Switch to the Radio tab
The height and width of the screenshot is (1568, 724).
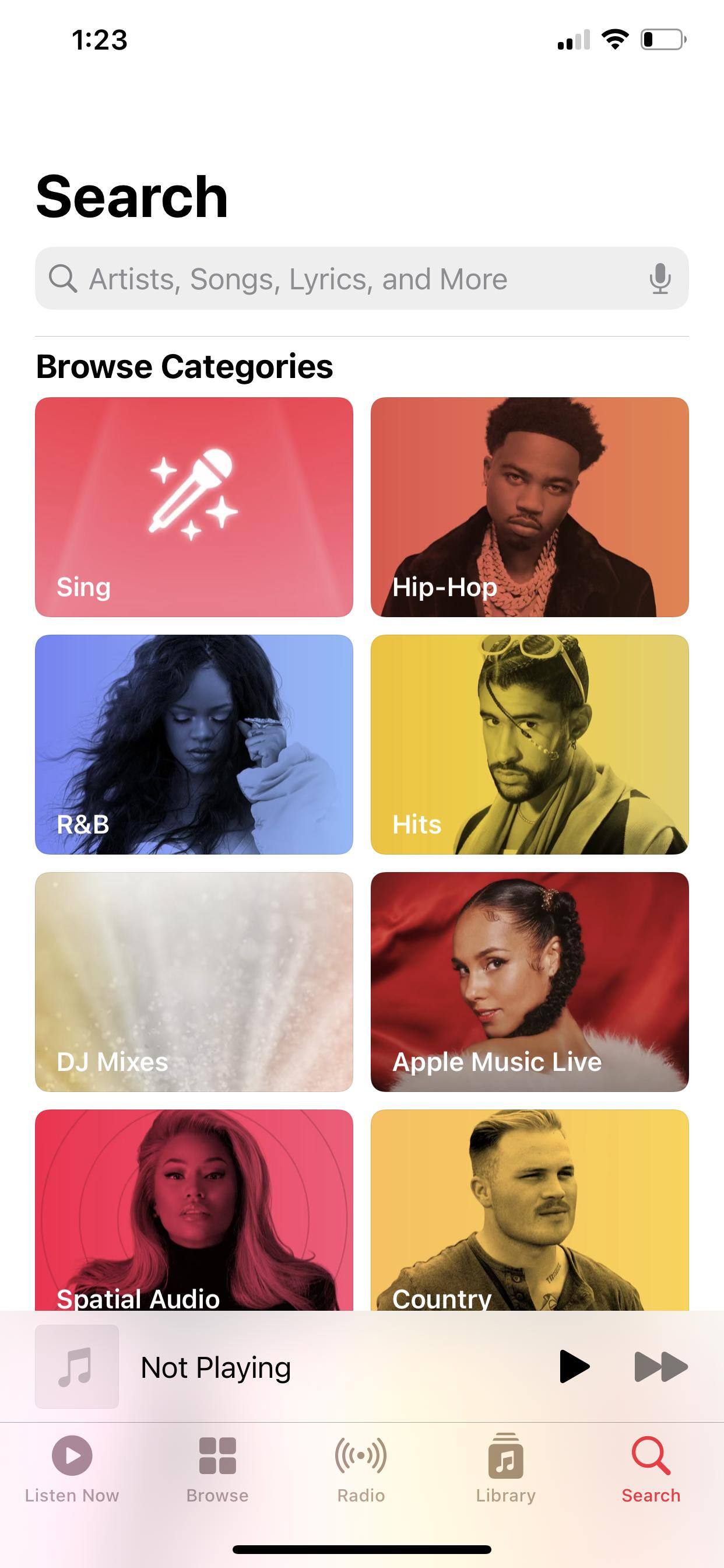(x=361, y=1468)
